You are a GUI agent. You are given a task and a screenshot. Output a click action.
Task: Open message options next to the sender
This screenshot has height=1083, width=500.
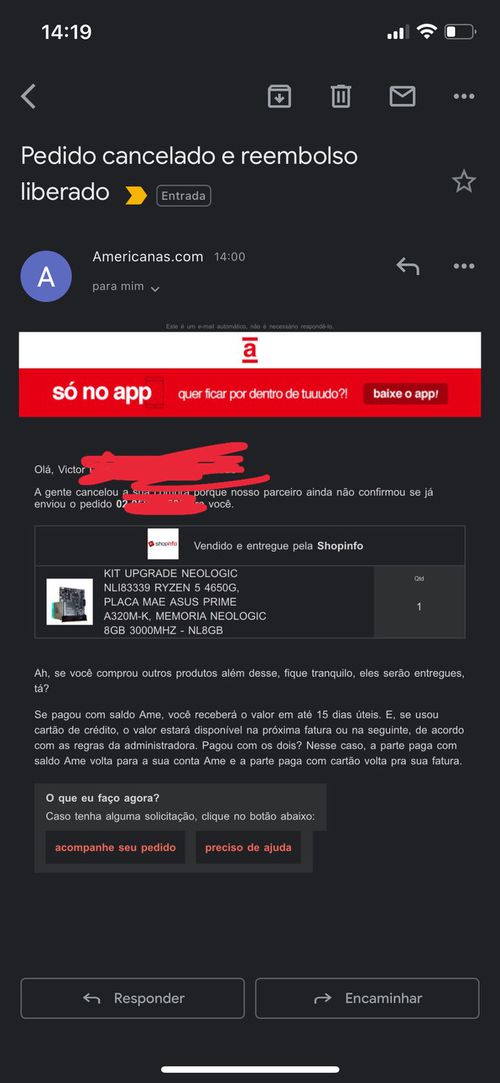click(464, 266)
